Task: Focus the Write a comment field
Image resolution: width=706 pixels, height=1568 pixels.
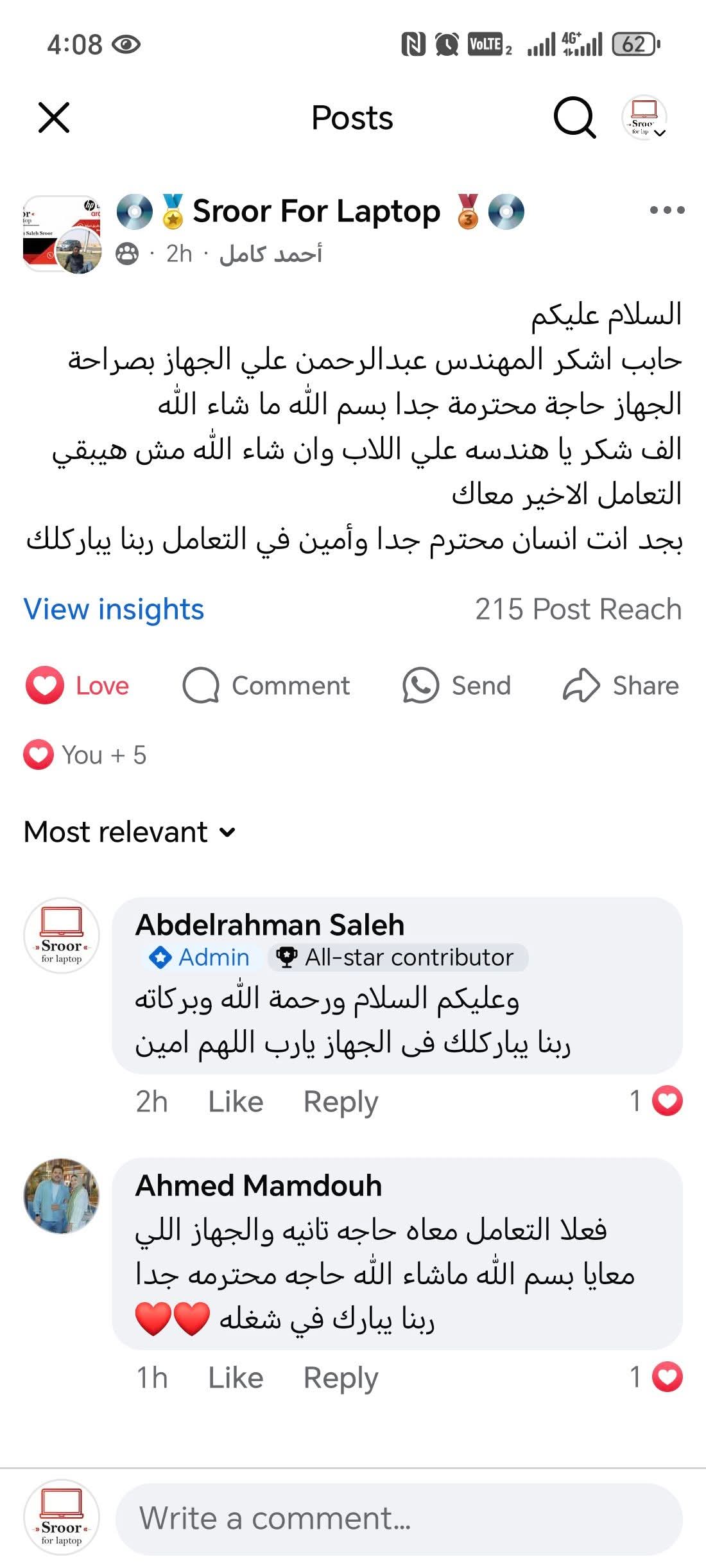Action: coord(398,1519)
